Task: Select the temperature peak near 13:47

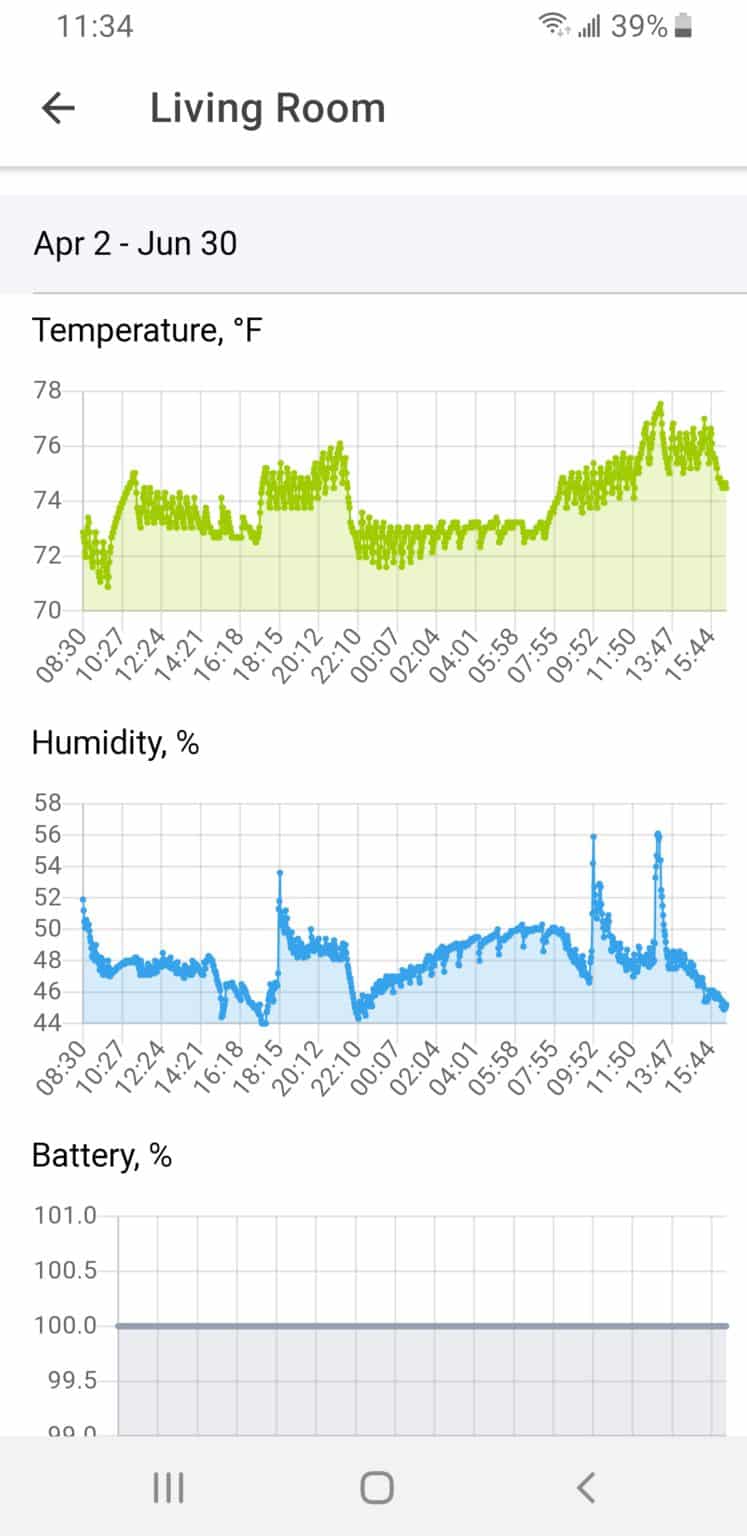Action: point(659,403)
